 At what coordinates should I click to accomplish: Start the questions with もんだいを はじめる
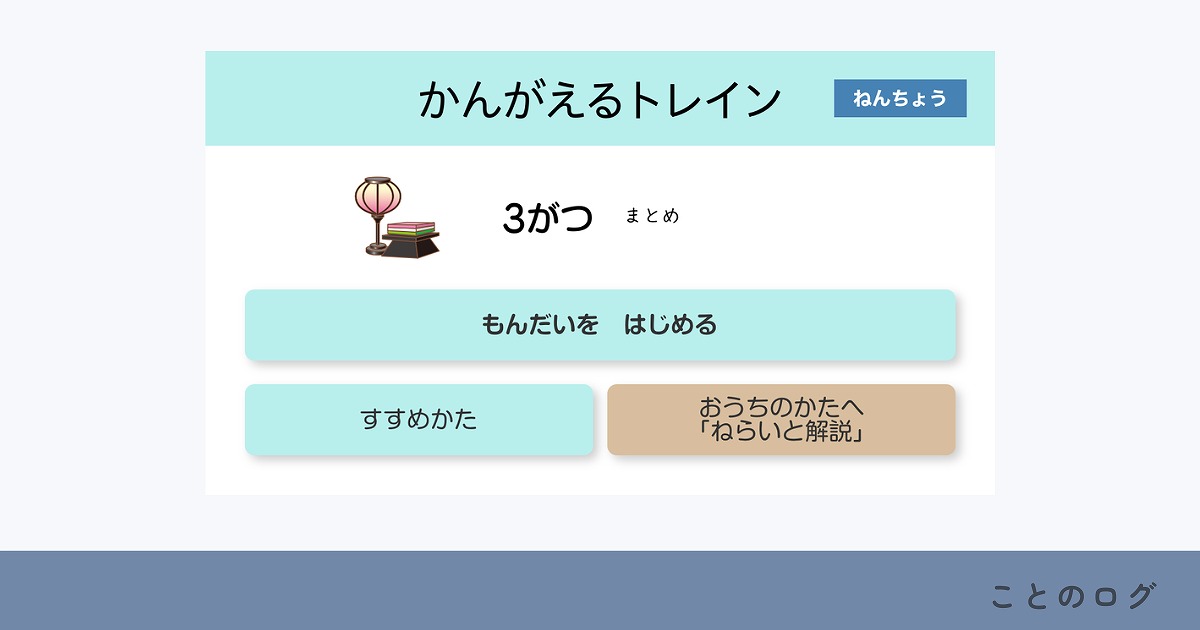click(600, 325)
